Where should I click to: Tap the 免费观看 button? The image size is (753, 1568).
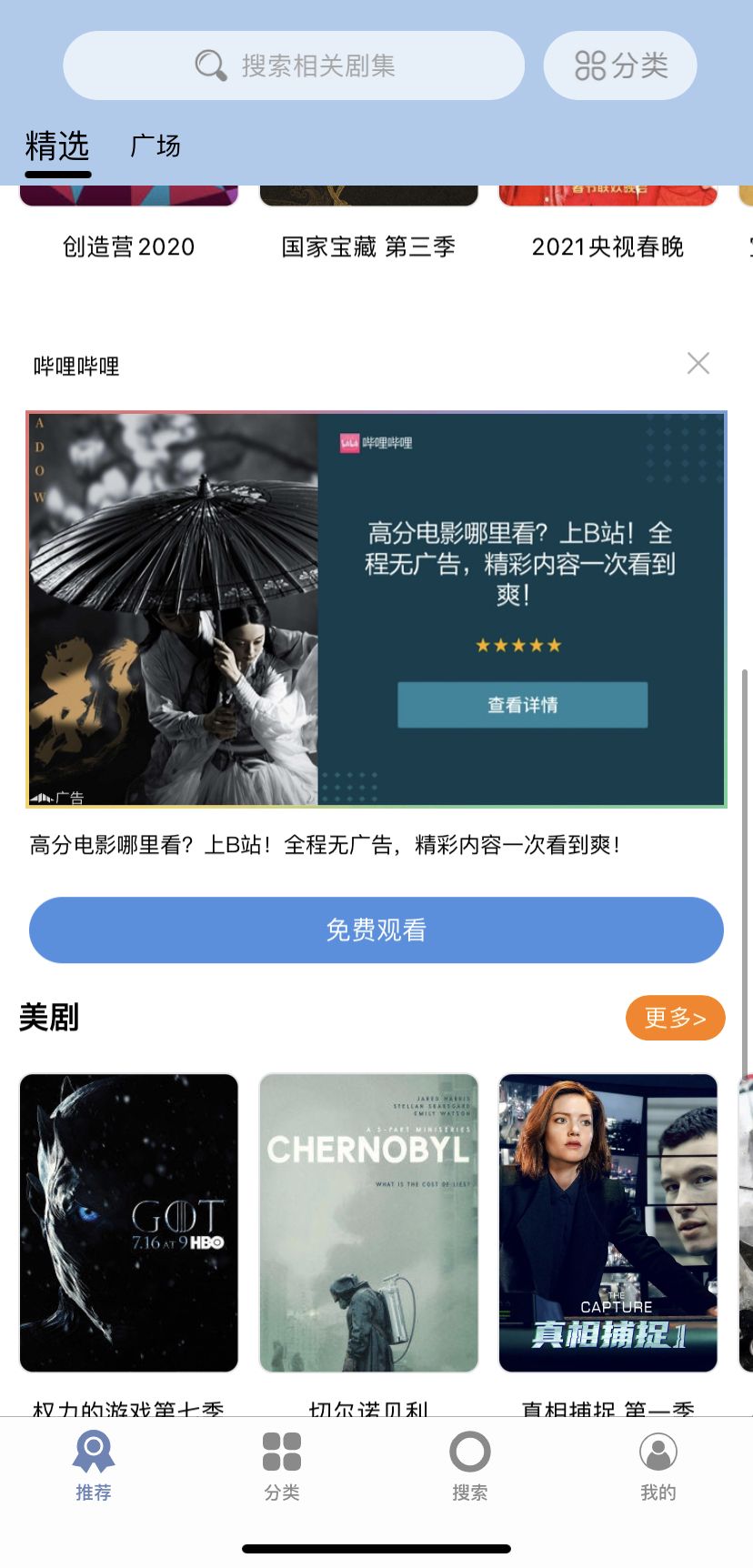(x=376, y=930)
